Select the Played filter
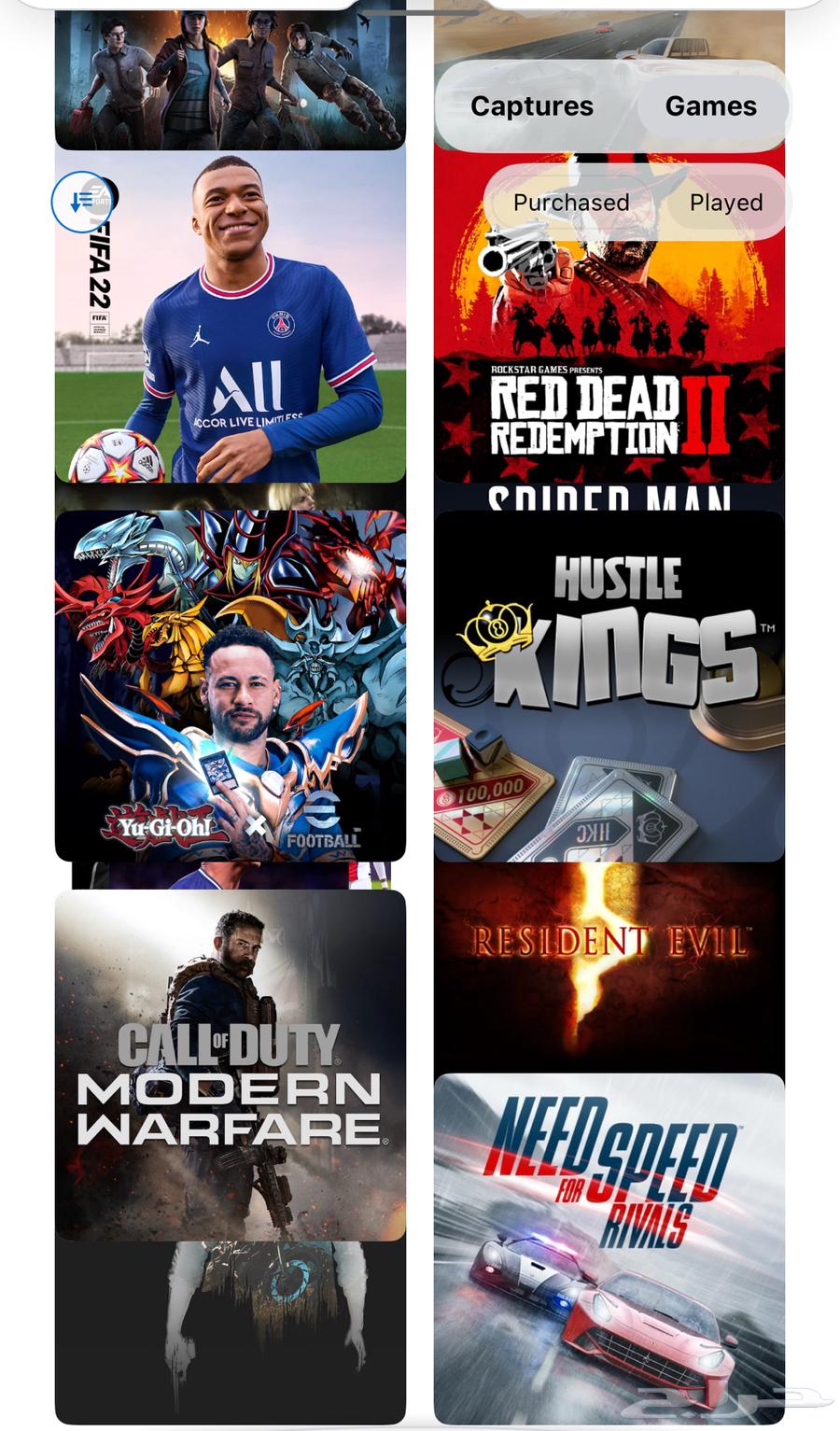 coord(725,203)
